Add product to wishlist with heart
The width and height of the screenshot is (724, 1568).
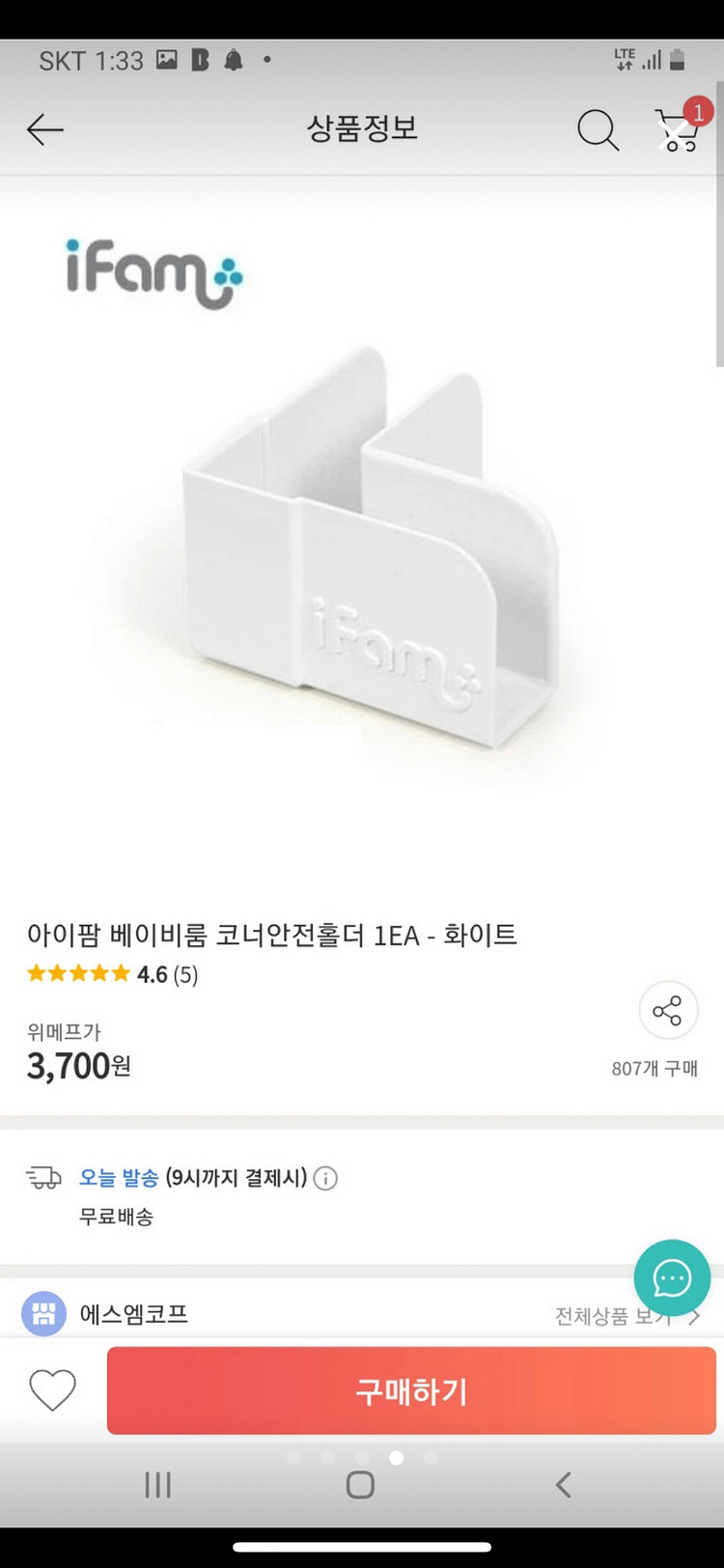point(52,1390)
